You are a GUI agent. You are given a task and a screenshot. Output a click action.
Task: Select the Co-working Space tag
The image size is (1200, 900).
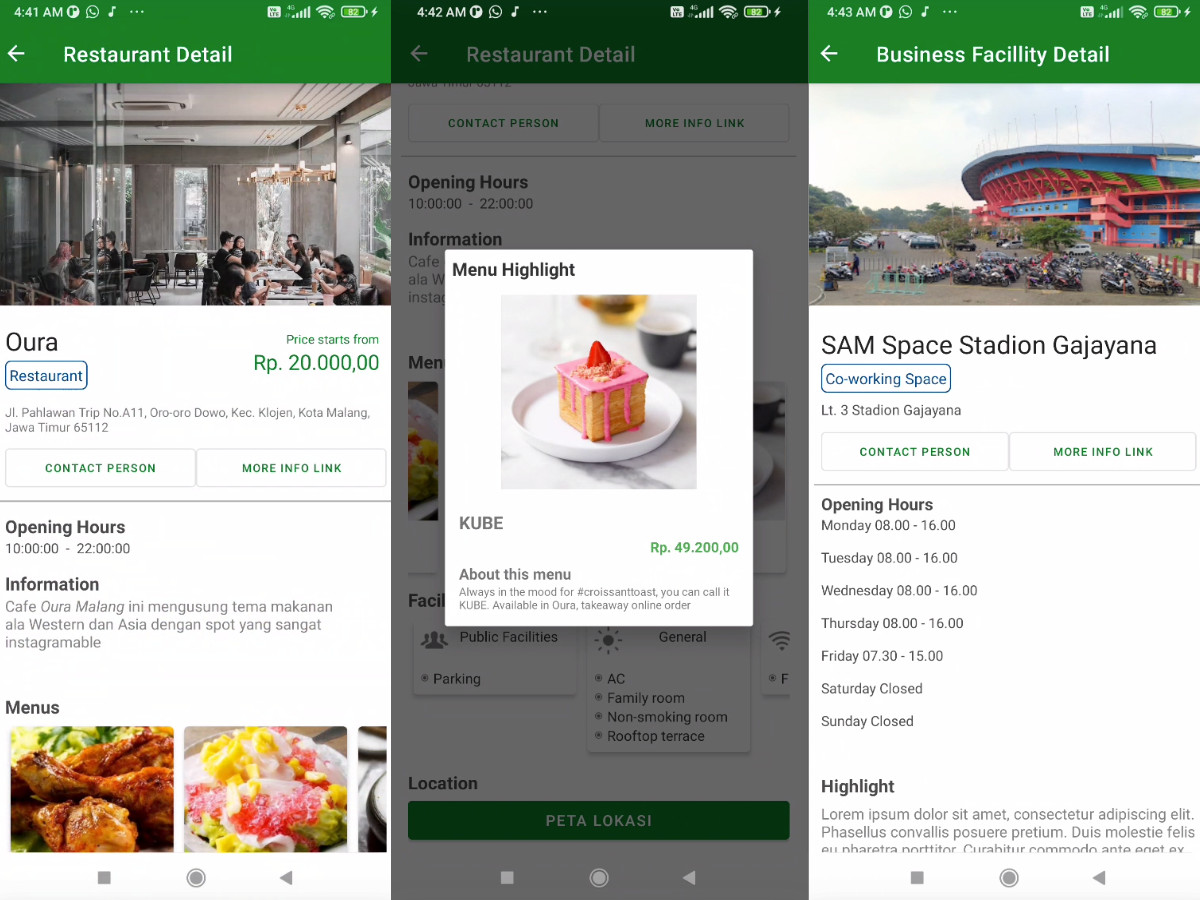click(885, 379)
